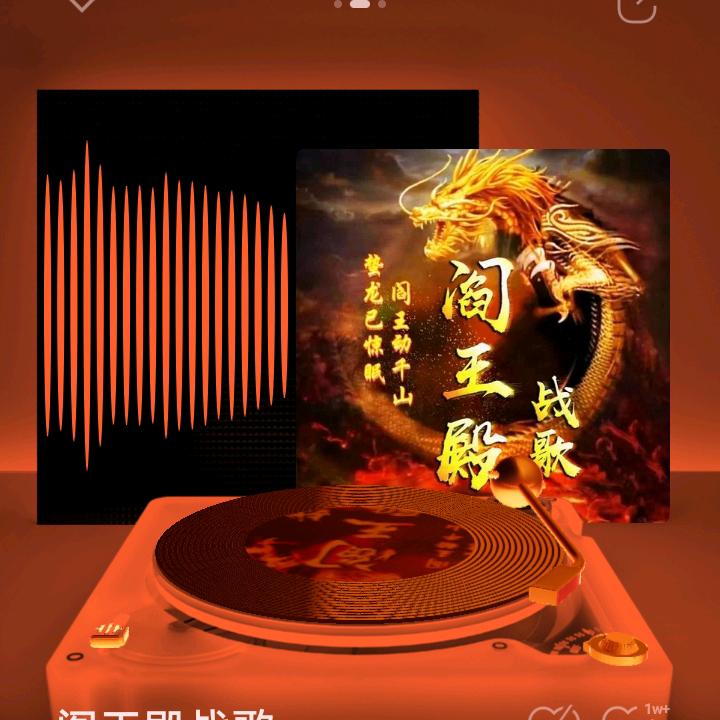Viewport: 720px width, 720px height.
Task: Like the song 阎王殿战歌
Action: [x=554, y=713]
